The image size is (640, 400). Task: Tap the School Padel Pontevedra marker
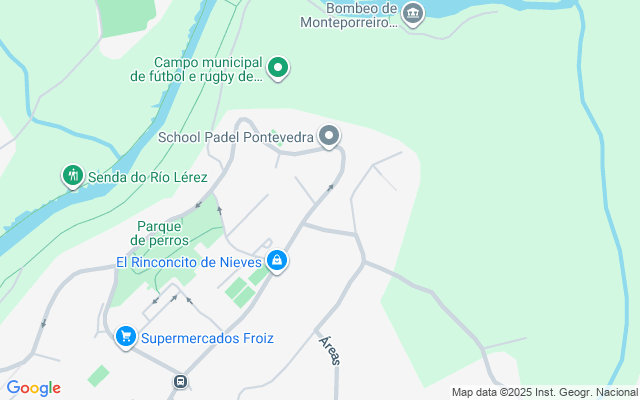329,137
